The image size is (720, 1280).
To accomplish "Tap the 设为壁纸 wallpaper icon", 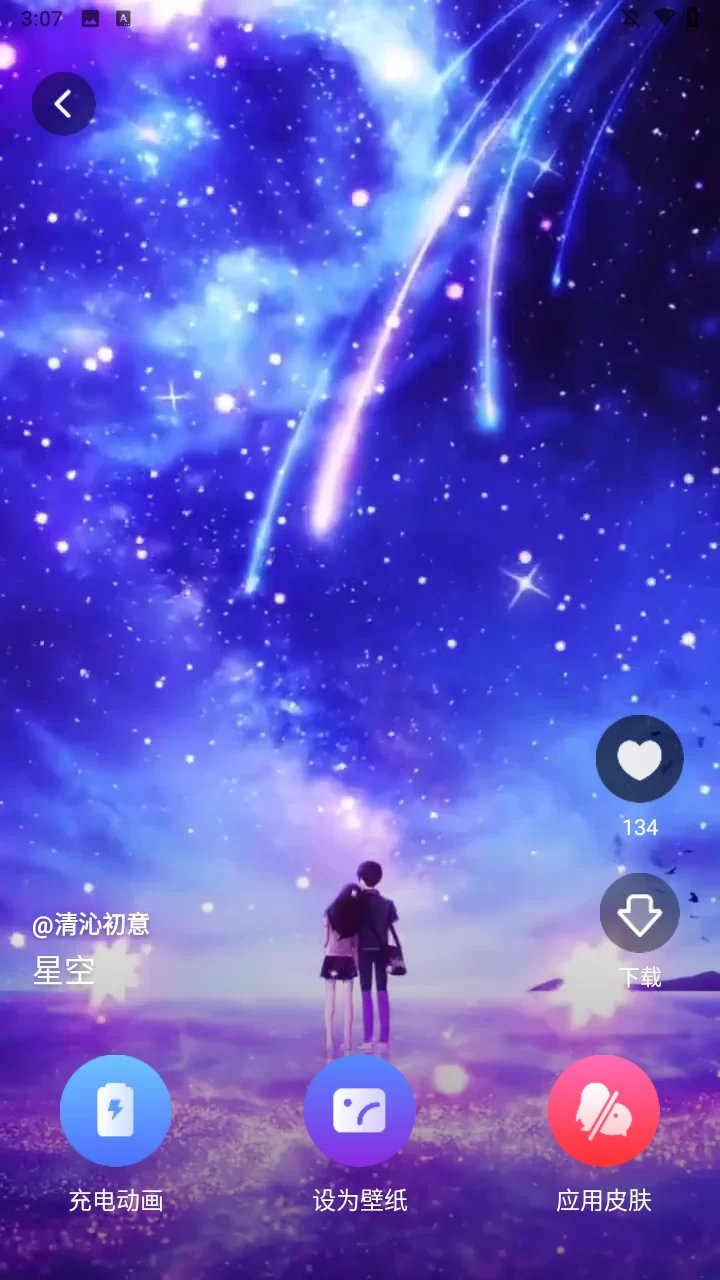I will click(360, 1110).
